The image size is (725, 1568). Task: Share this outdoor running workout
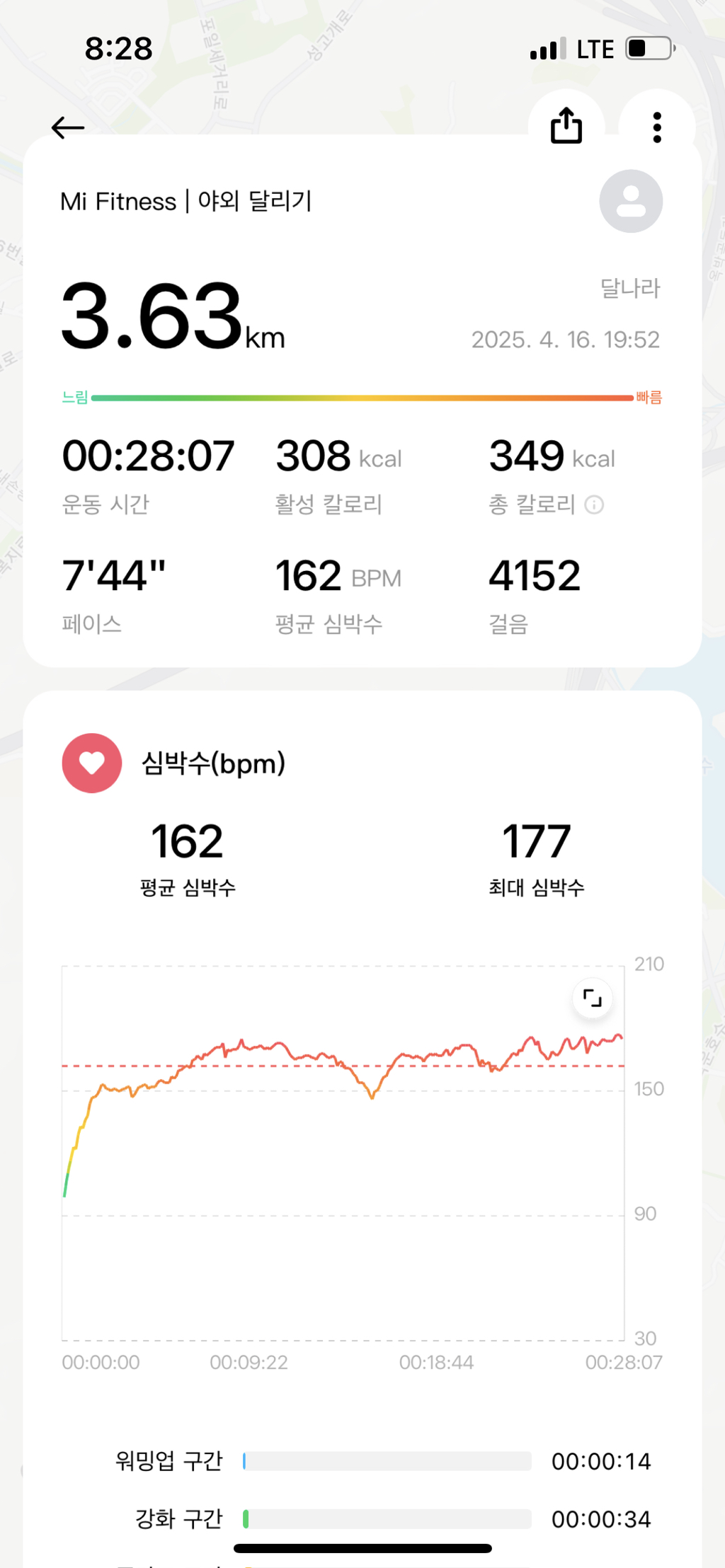(566, 127)
